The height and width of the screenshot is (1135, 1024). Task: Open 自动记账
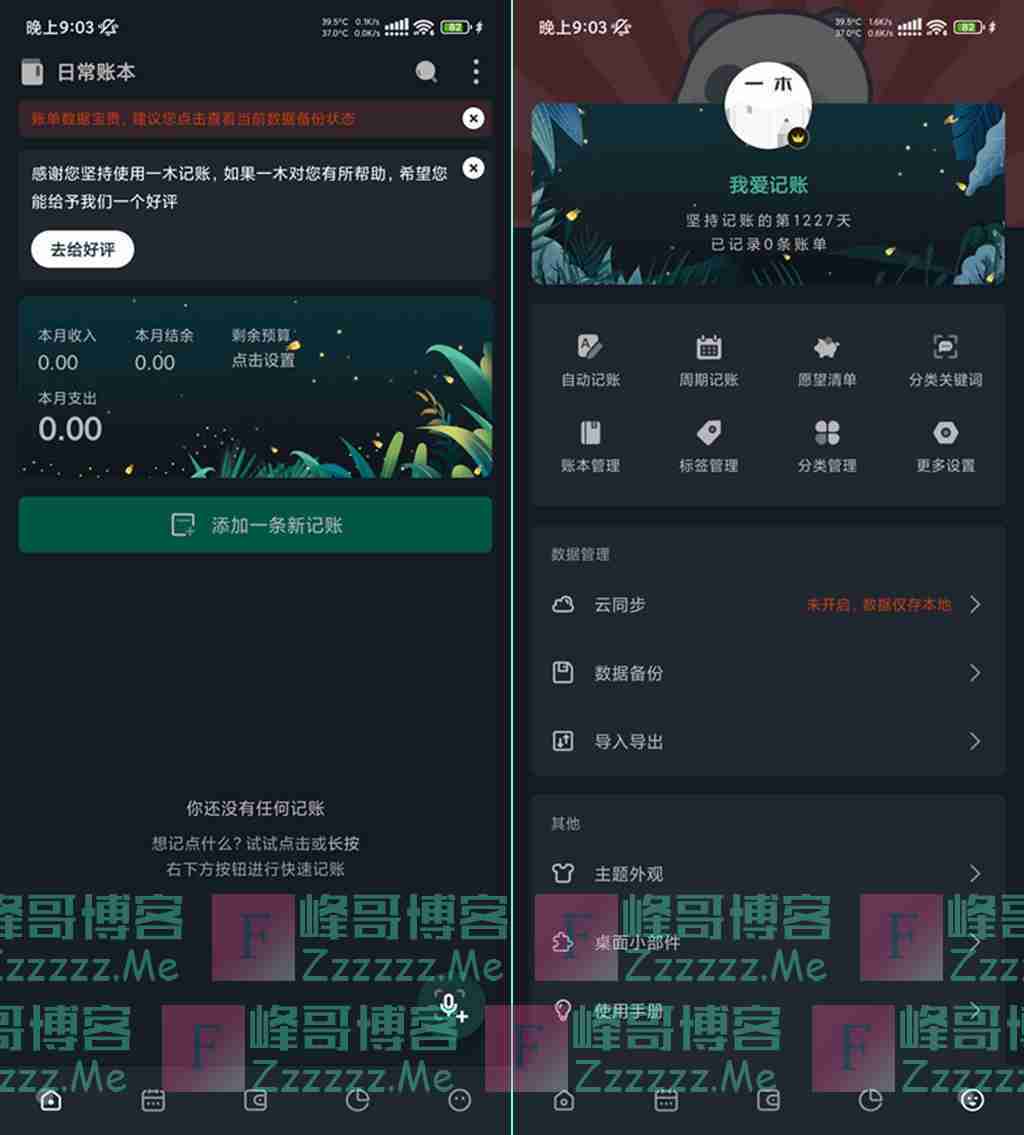coord(590,360)
